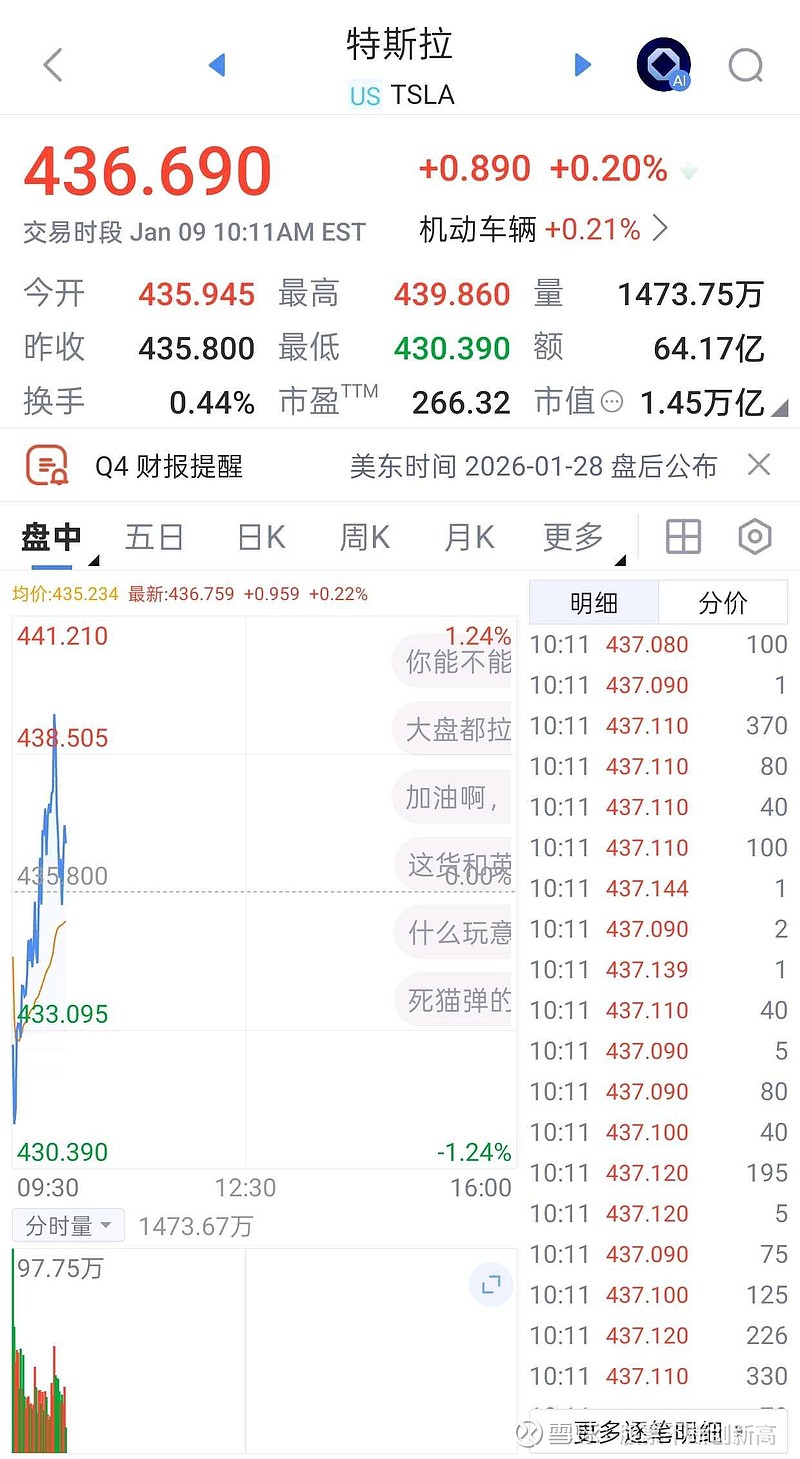Viewport: 800px width, 1459px height.
Task: Select the 月K monthly chart tab
Action: [468, 536]
